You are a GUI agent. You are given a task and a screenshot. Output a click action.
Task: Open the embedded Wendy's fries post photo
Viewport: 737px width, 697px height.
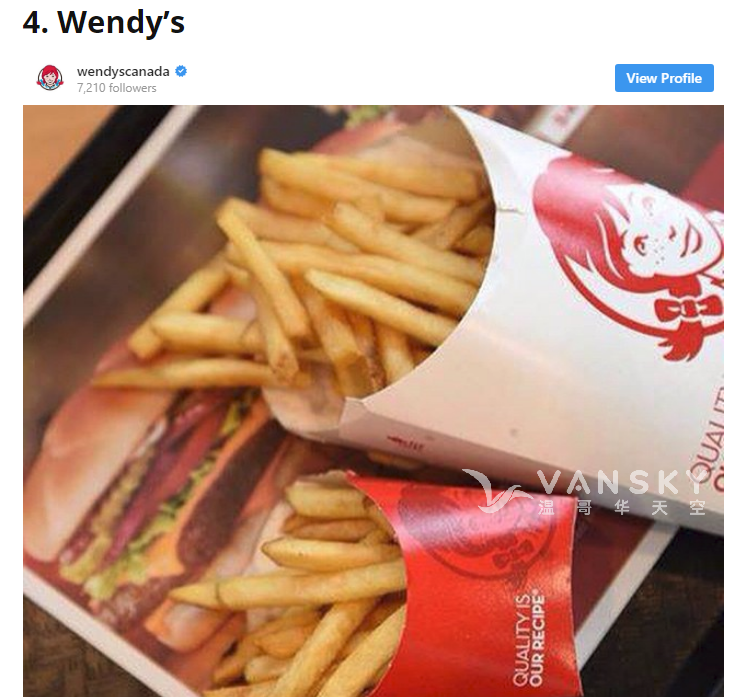tap(373, 400)
